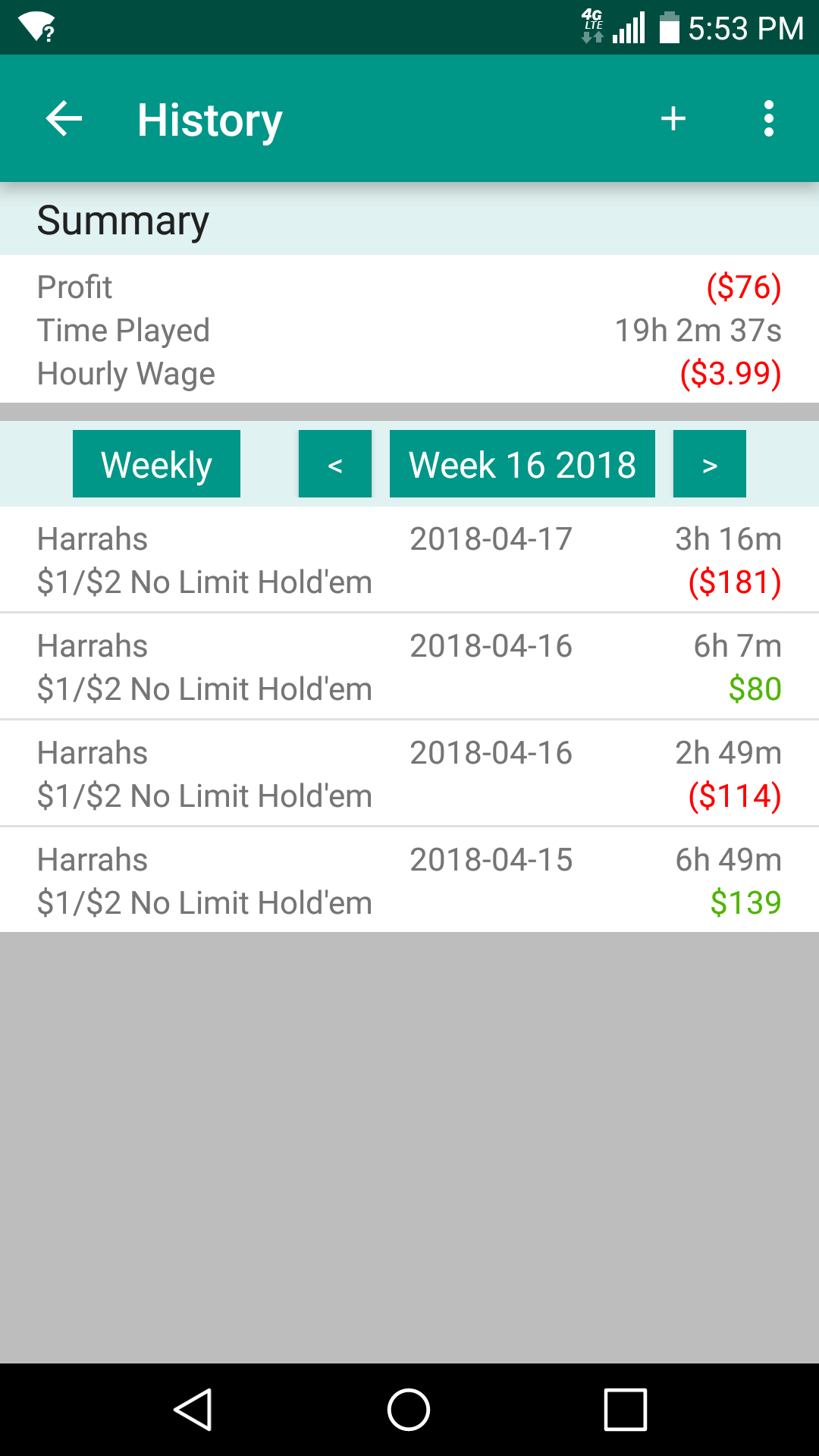Tap the system home button

(409, 1410)
